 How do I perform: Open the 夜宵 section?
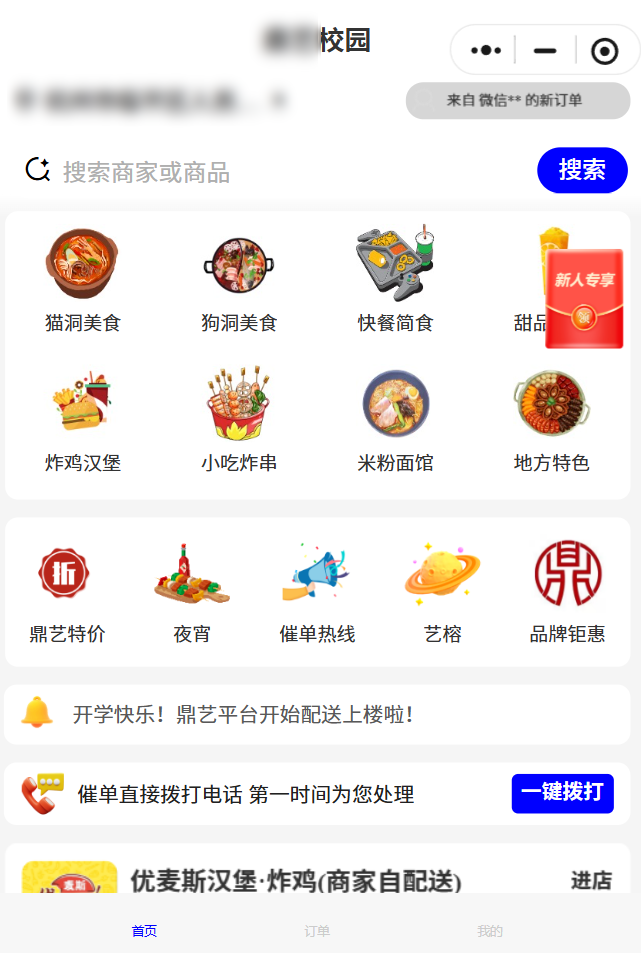pos(192,592)
